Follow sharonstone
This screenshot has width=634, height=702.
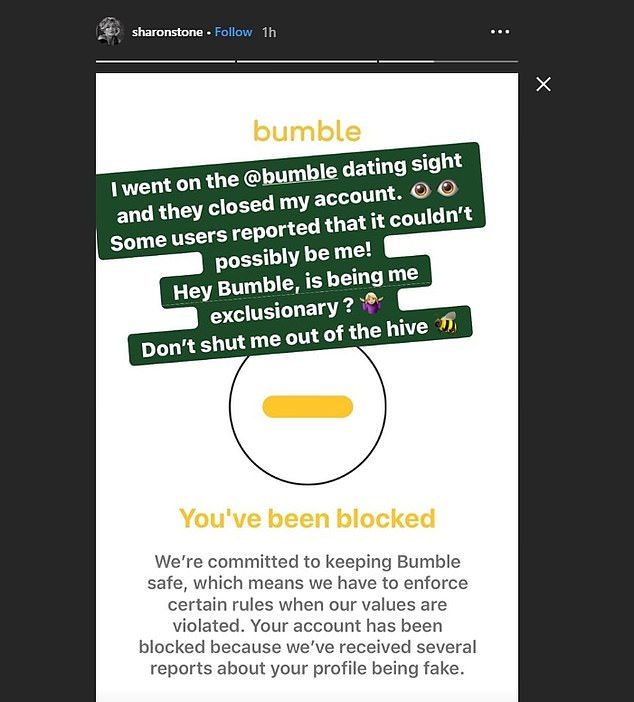(x=233, y=32)
